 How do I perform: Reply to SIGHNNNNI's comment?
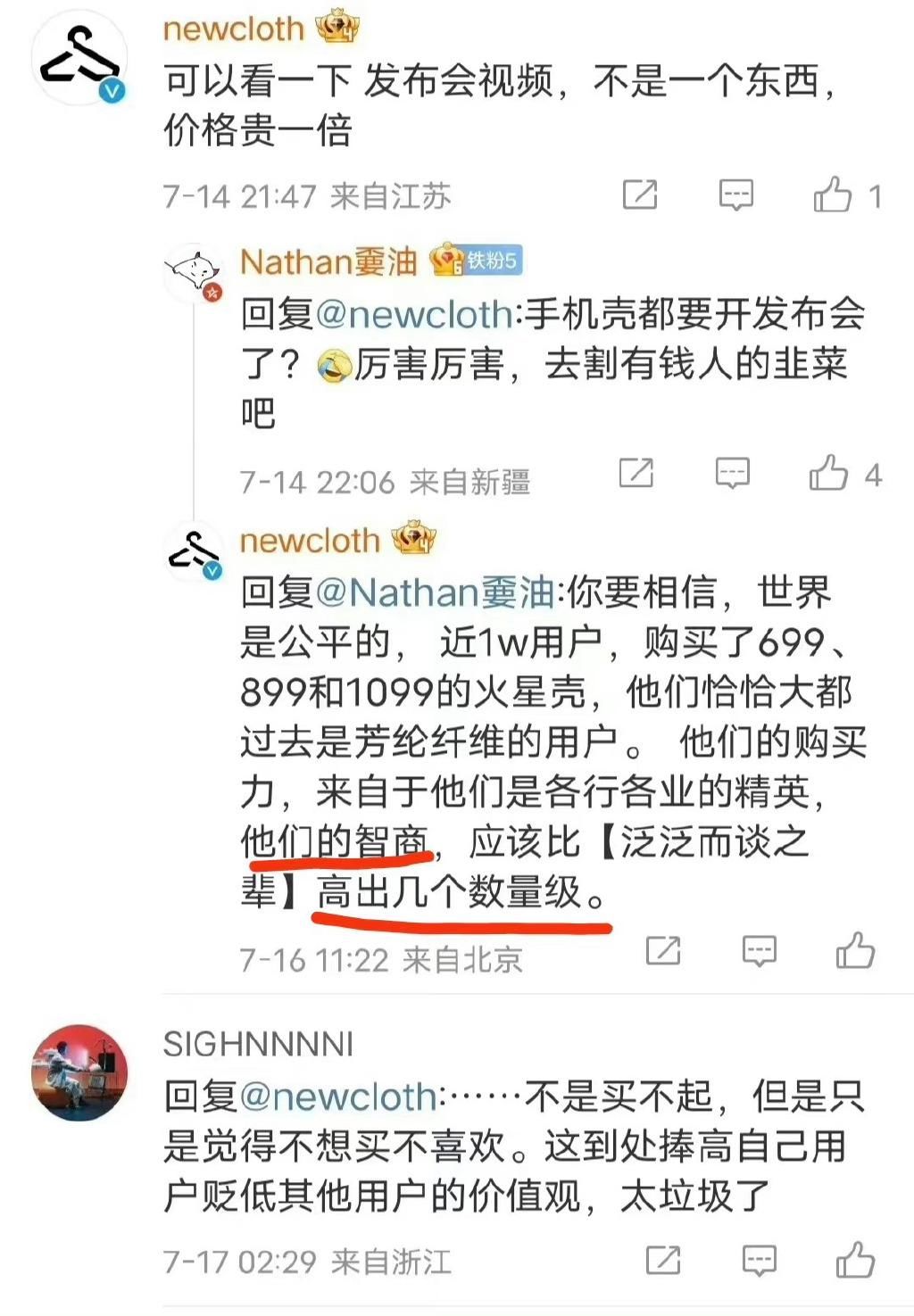(x=760, y=1260)
